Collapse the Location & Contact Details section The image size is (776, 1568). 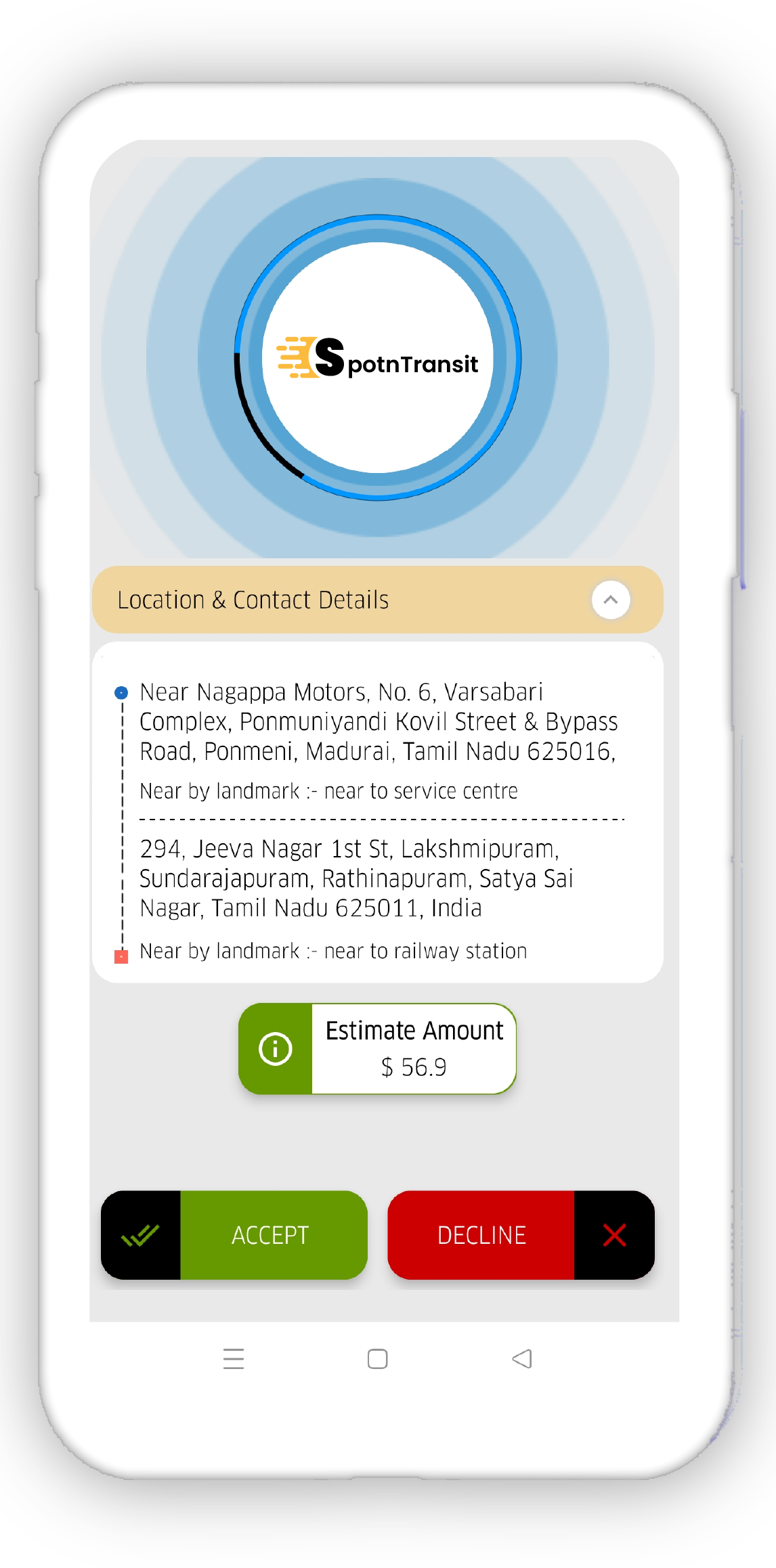pyautogui.click(x=610, y=600)
